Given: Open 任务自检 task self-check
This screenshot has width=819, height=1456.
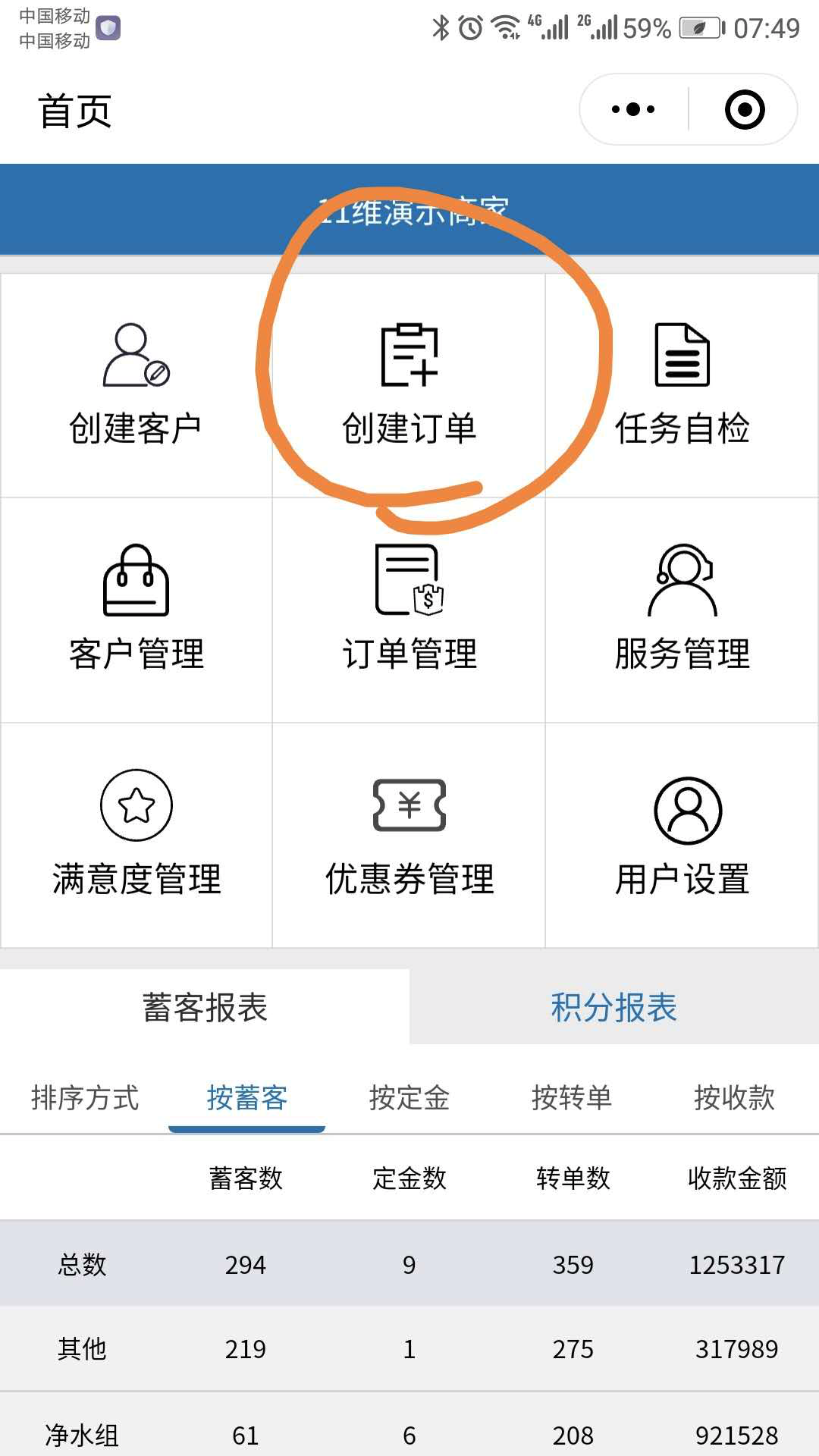Looking at the screenshot, I should 682,385.
